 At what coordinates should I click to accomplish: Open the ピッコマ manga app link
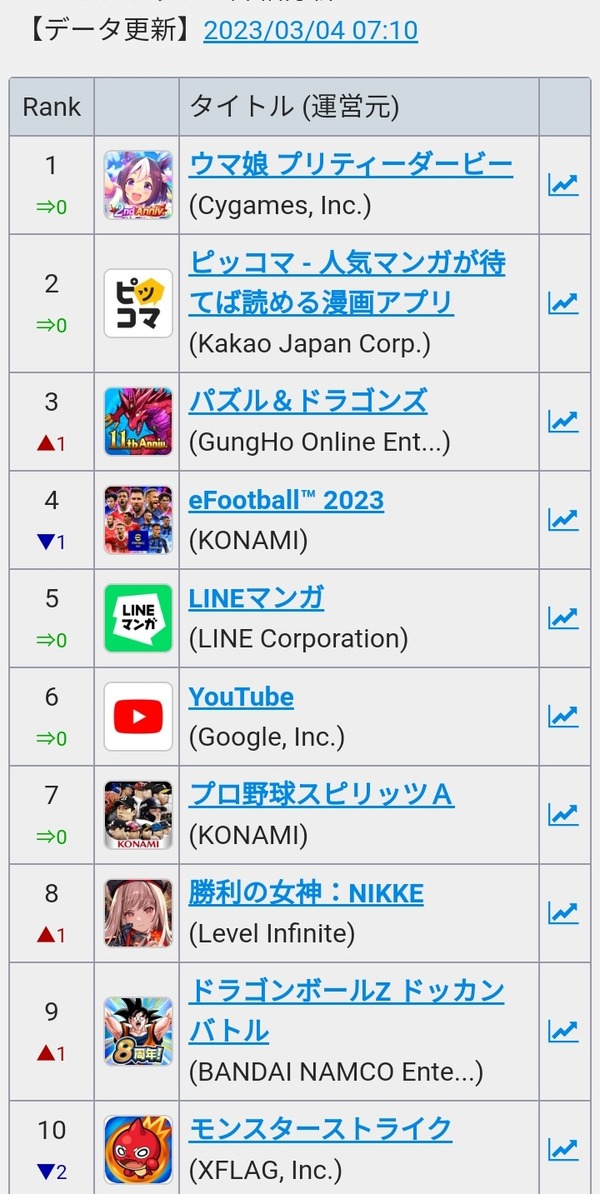click(347, 283)
